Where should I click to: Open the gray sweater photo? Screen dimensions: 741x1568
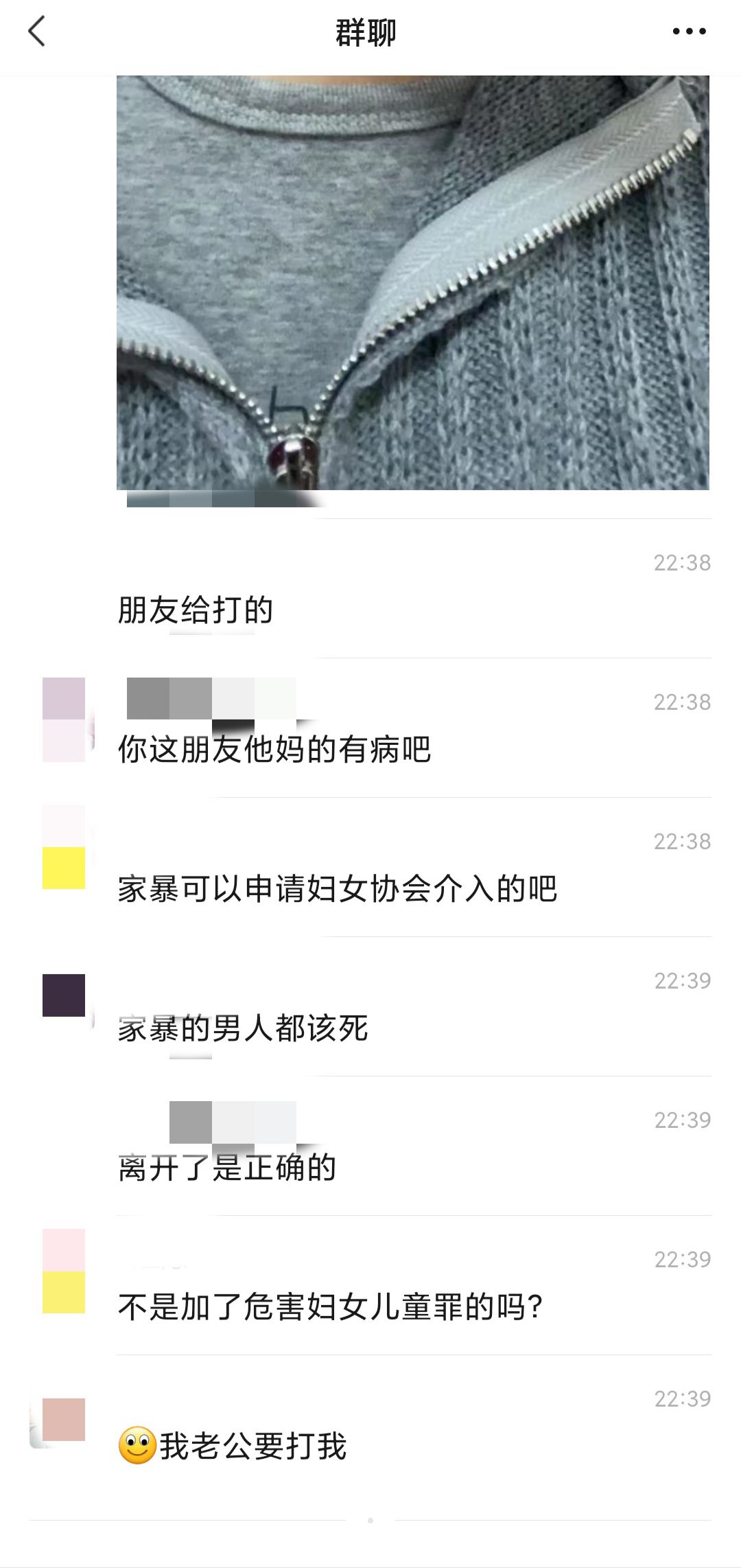(x=413, y=282)
